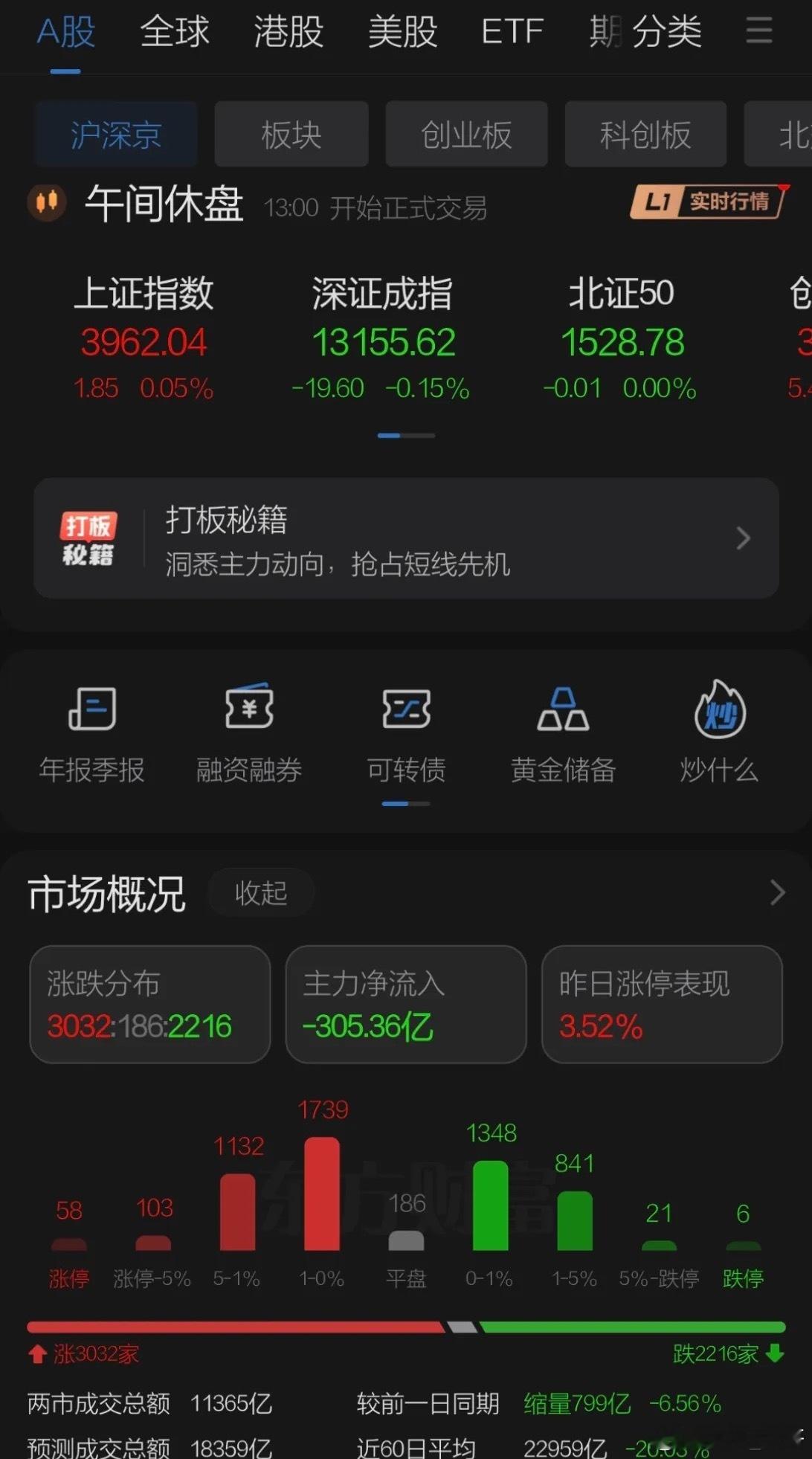The height and width of the screenshot is (1459, 812).
Task: Open the 昨日涨停表现 performance card
Action: click(662, 1005)
